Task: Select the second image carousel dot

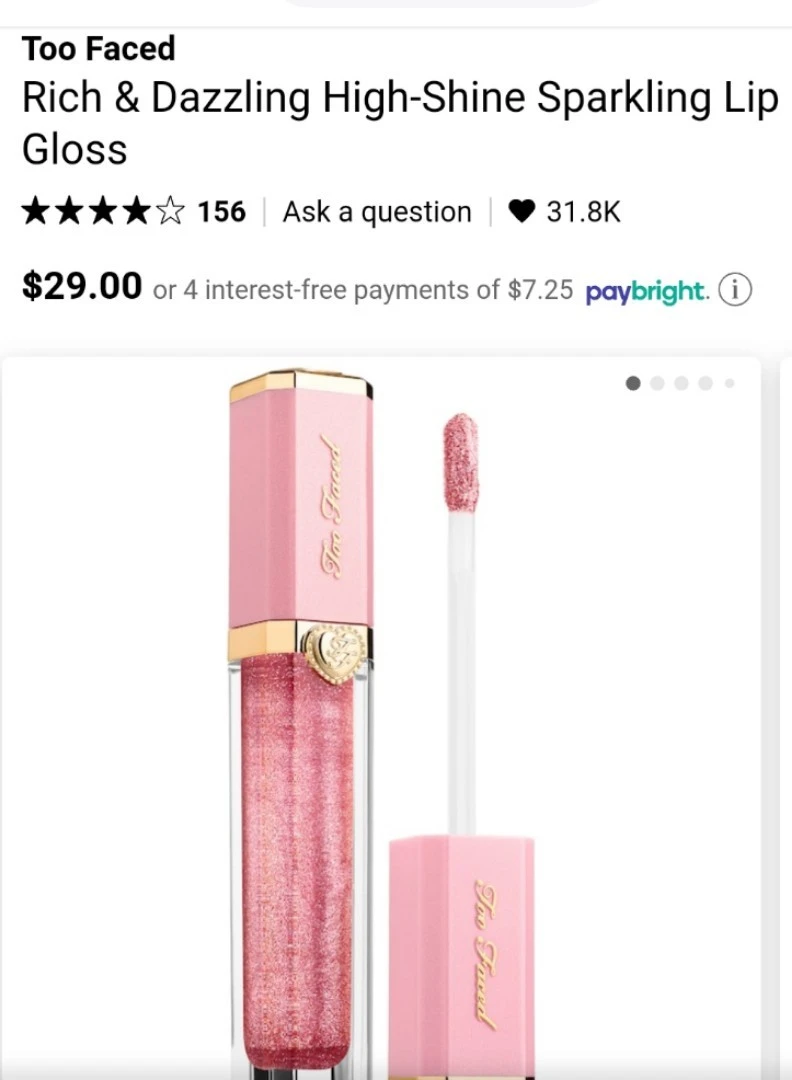Action: [657, 383]
